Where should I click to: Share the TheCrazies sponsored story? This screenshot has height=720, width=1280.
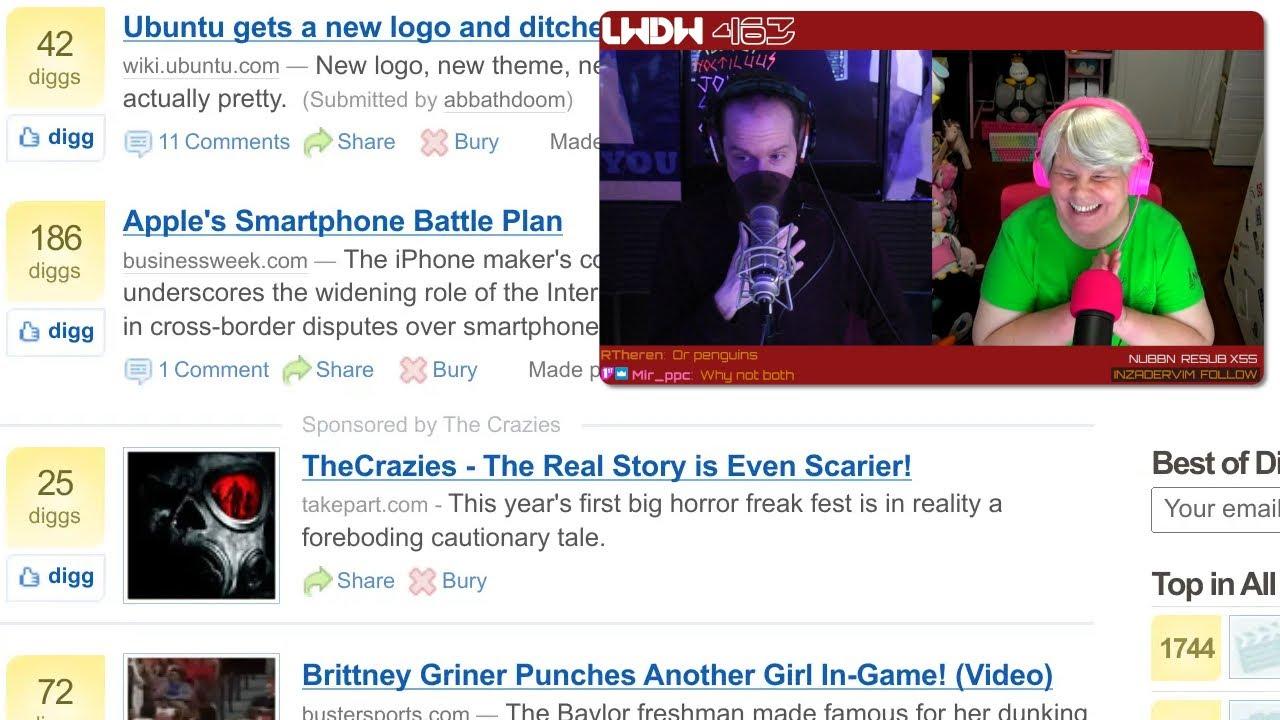(350, 581)
